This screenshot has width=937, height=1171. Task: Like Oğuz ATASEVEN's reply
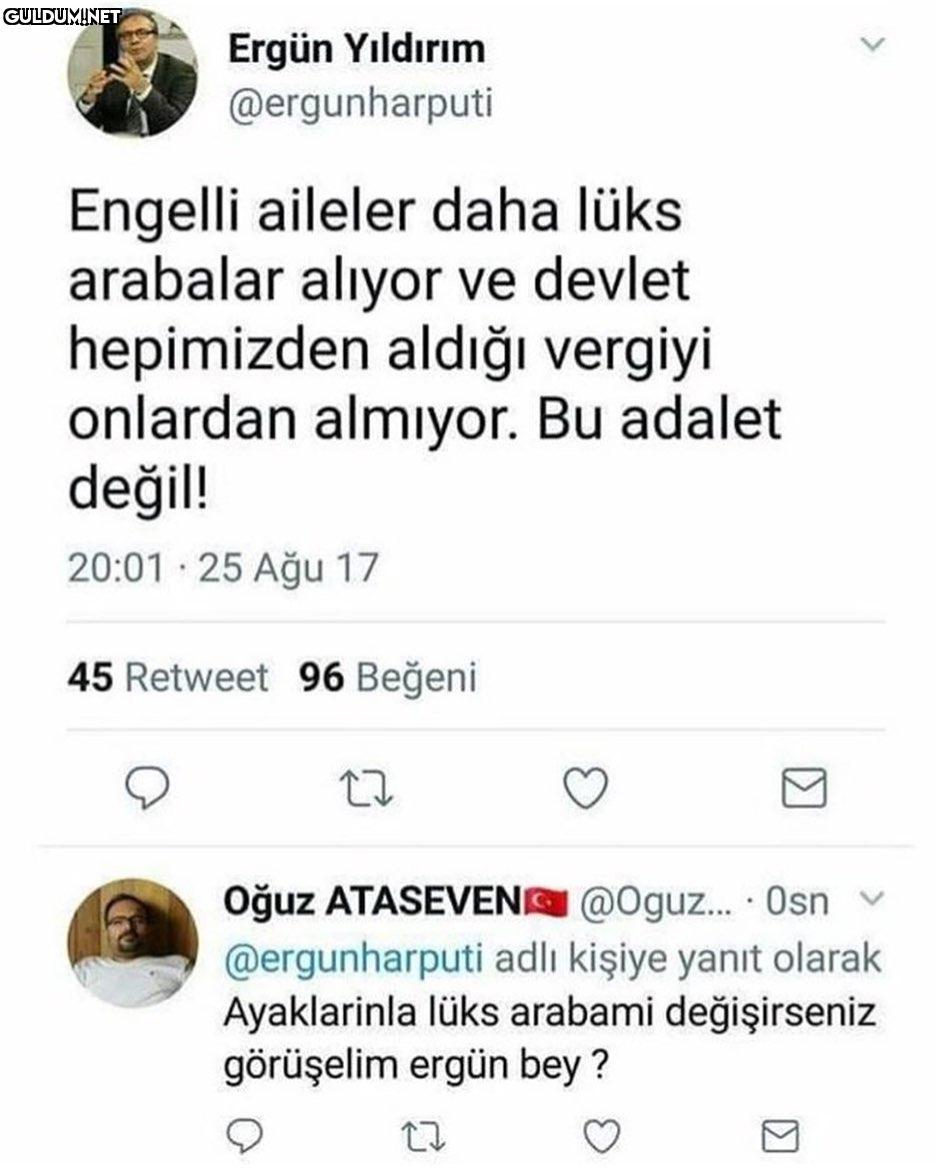click(x=602, y=1135)
